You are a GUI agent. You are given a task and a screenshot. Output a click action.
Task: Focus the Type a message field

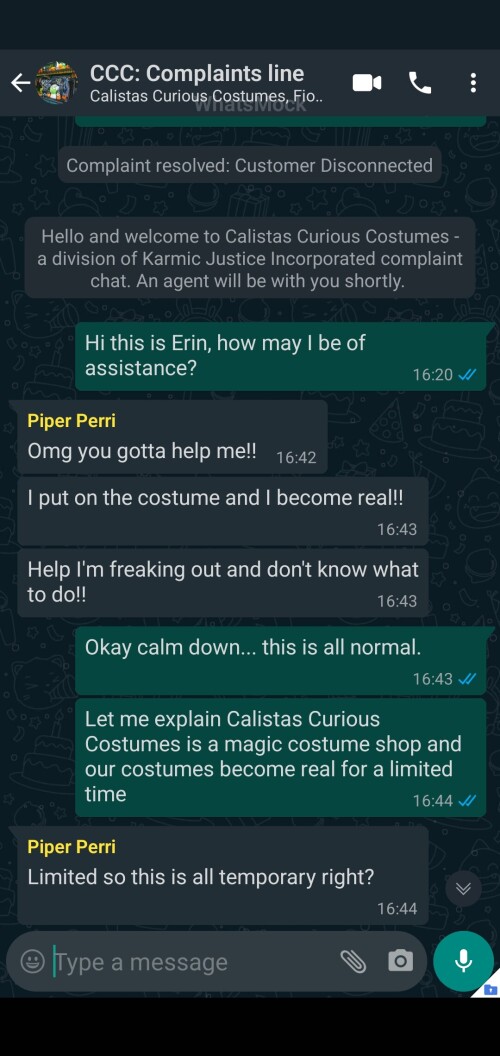point(192,962)
